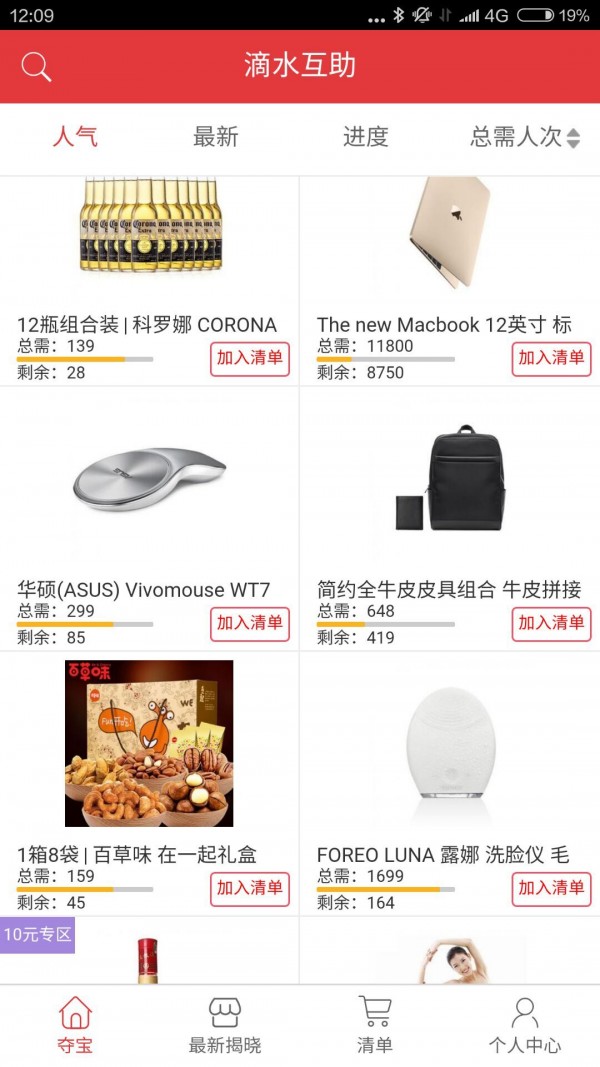Sort by 总需人次
Viewport: 600px width, 1067px height.
pyautogui.click(x=524, y=137)
